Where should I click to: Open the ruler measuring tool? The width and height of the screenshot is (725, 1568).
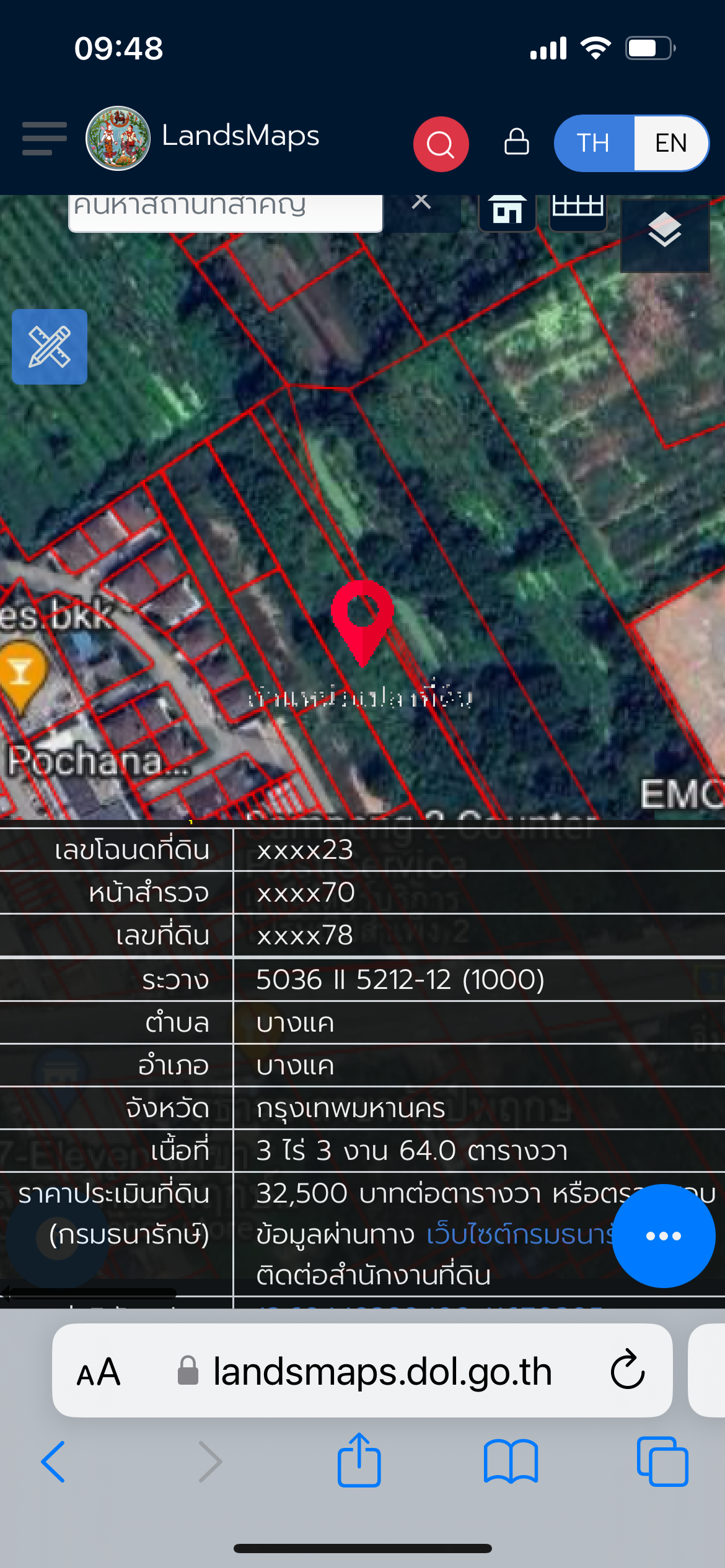point(50,347)
